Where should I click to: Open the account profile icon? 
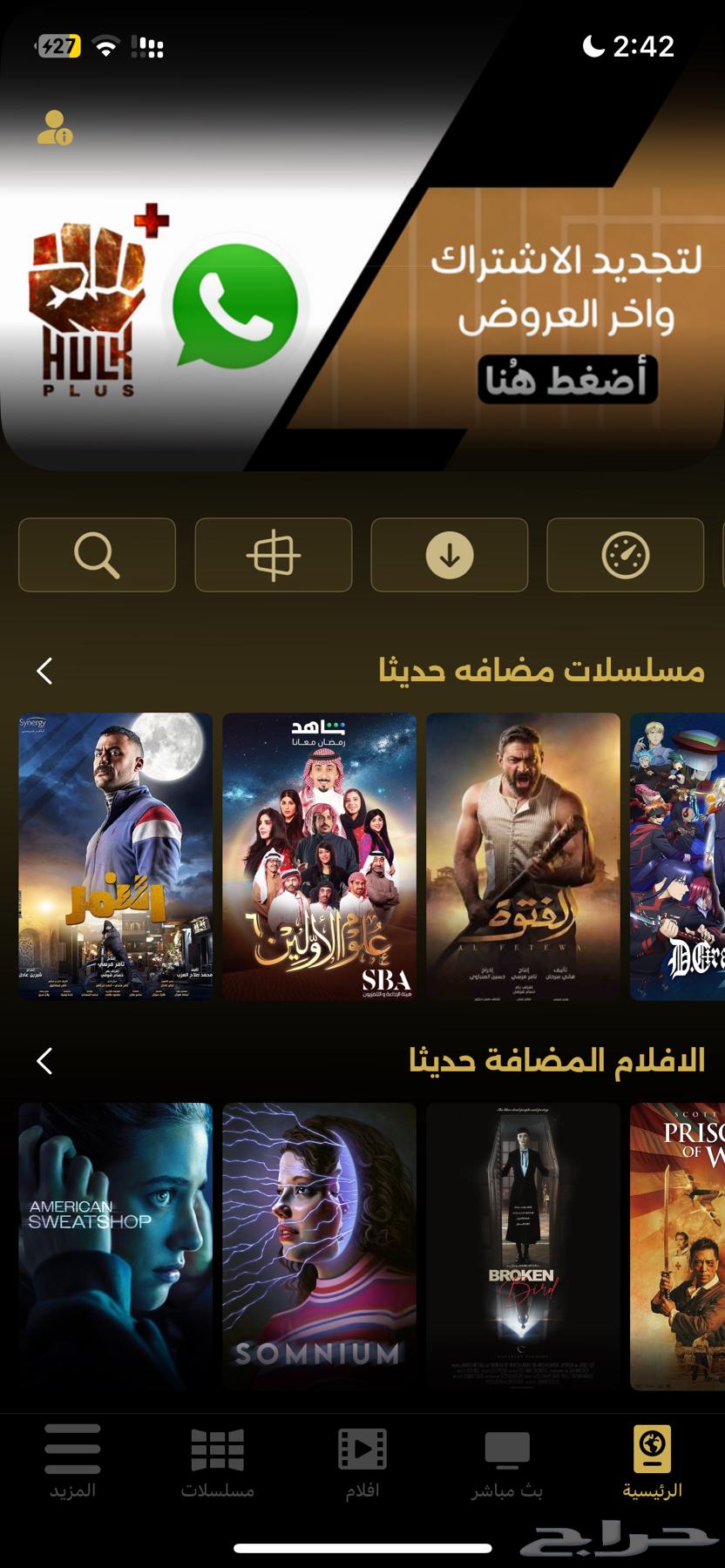click(55, 128)
